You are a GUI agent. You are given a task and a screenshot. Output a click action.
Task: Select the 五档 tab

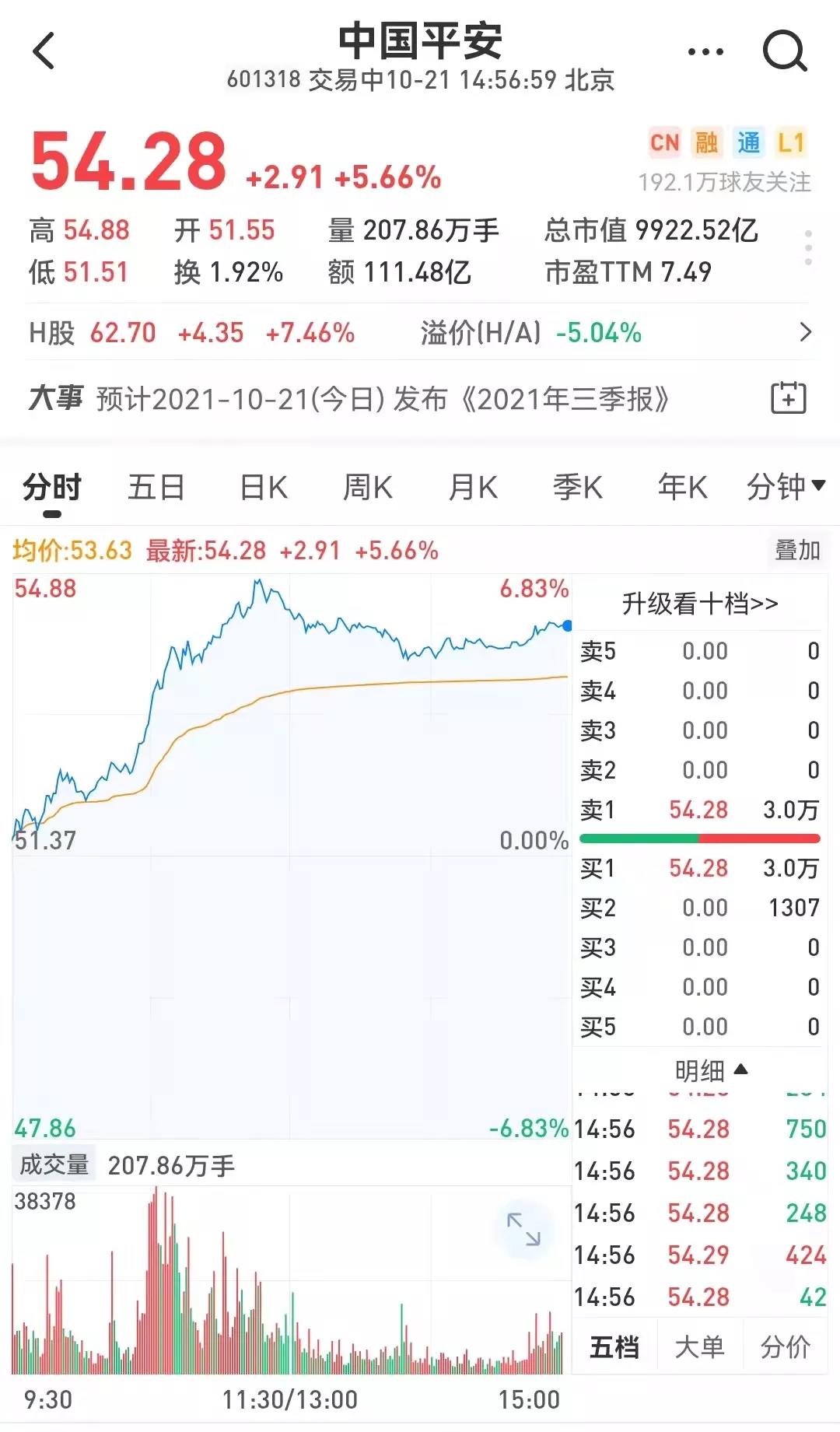(614, 1347)
